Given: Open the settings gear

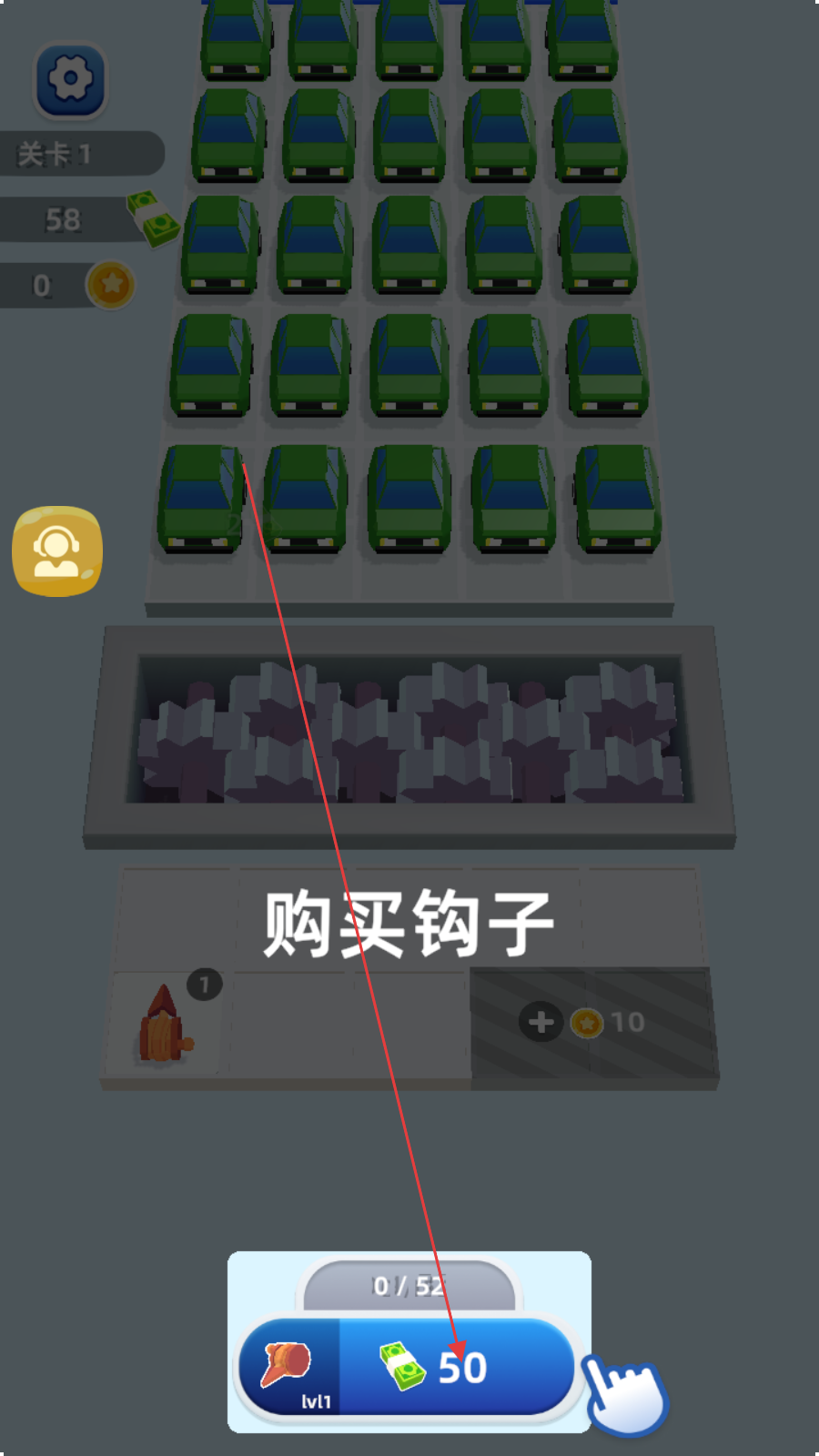Looking at the screenshot, I should point(70,79).
